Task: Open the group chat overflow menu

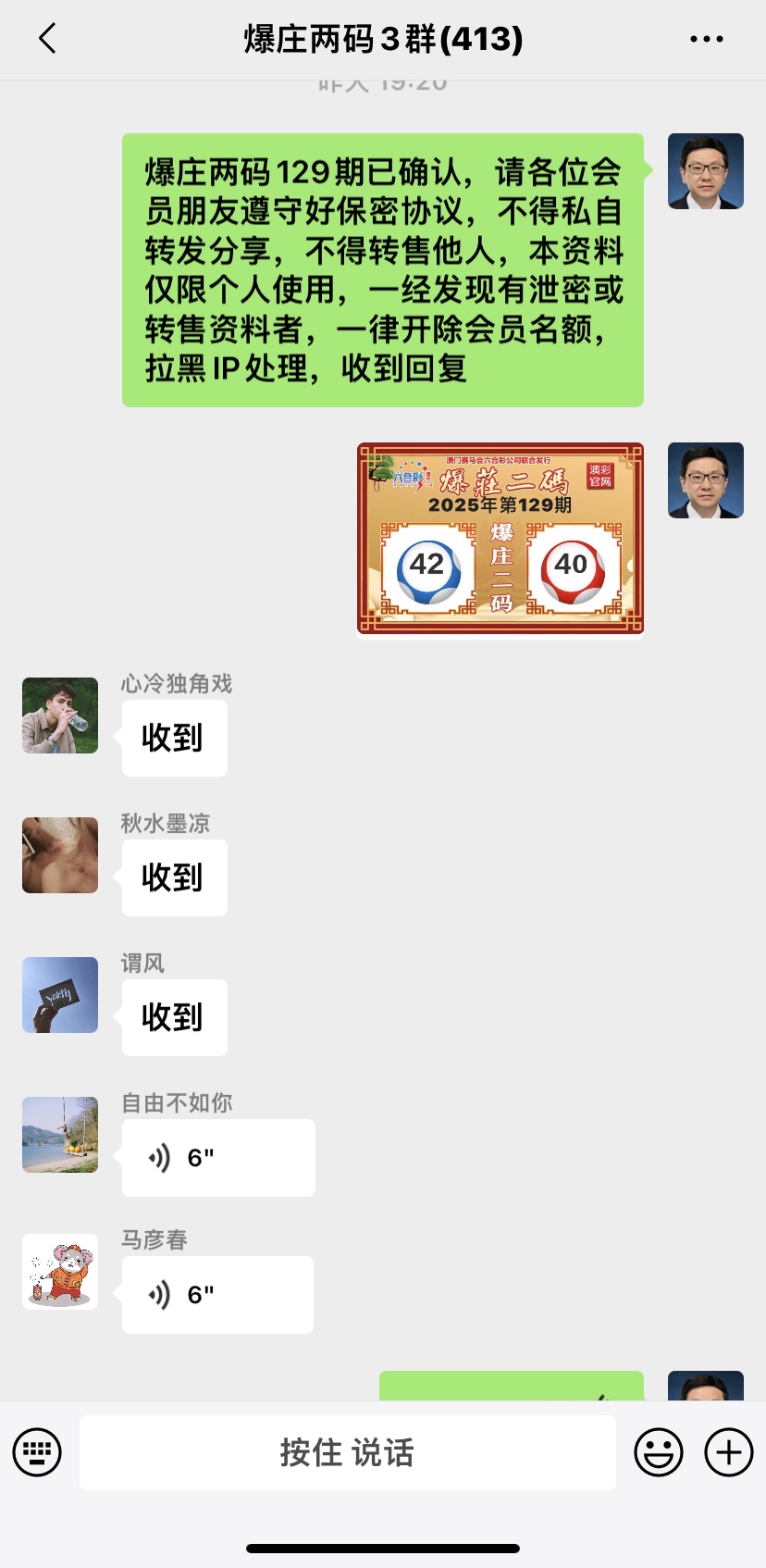Action: tap(706, 39)
